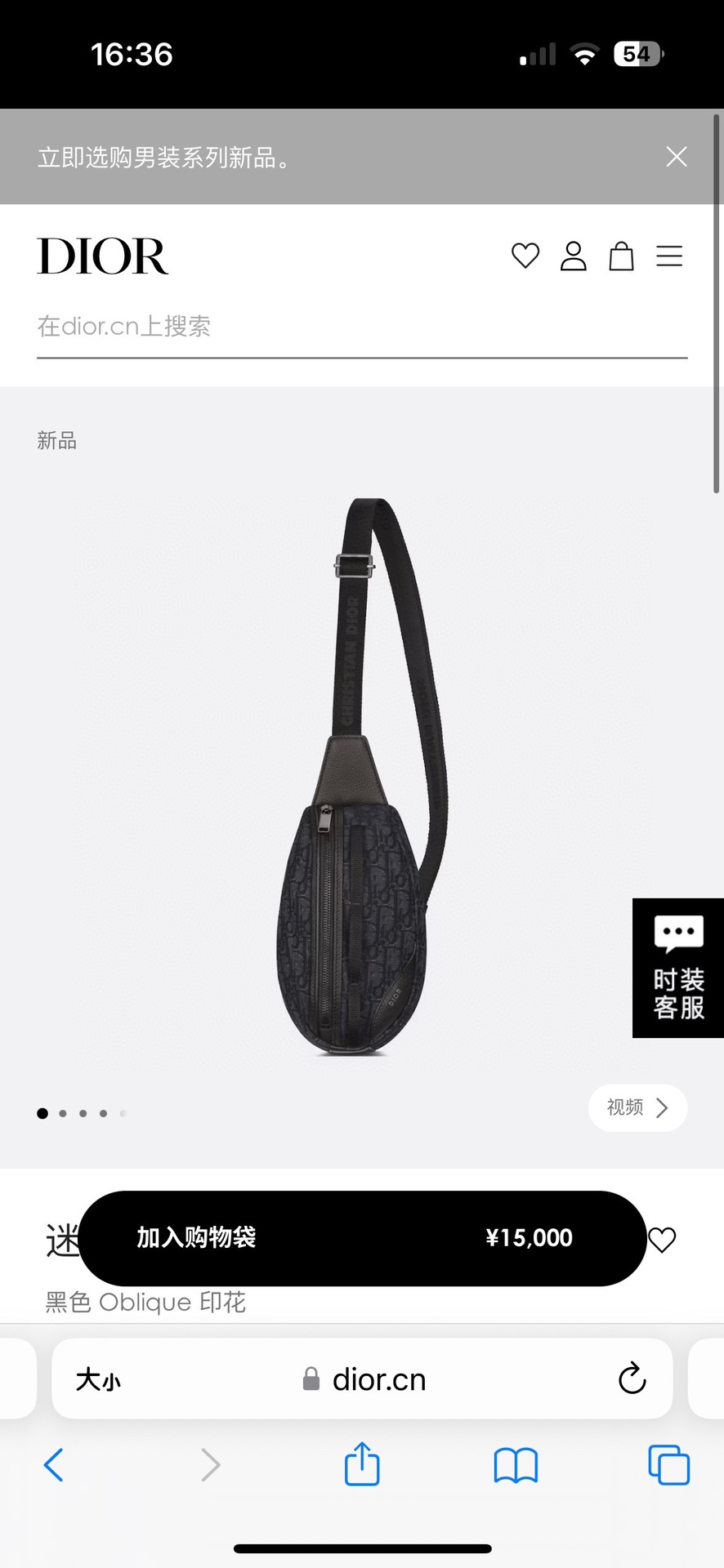The image size is (724, 1568).
Task: Show all open Safari tabs
Action: [668, 1465]
